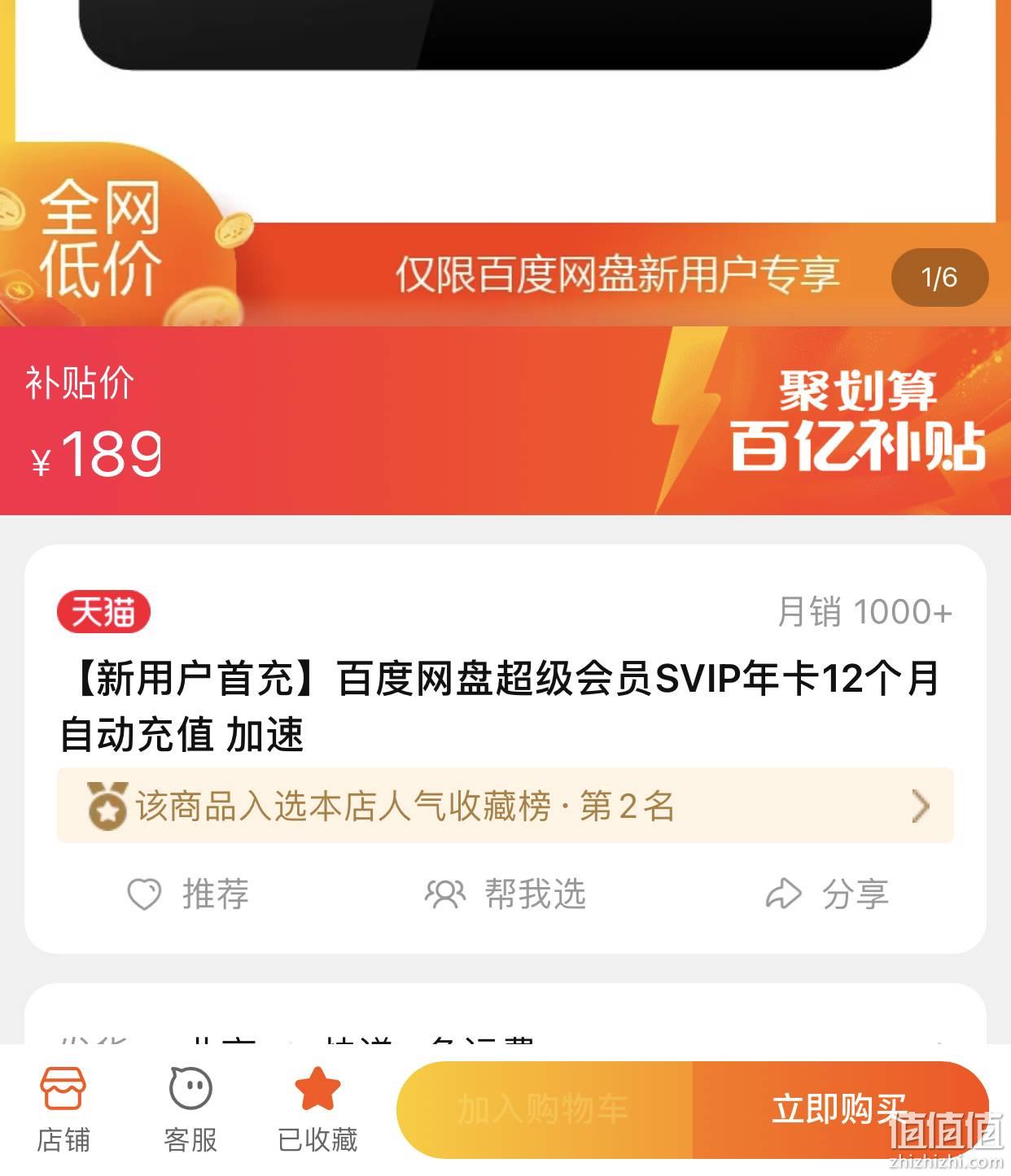The width and height of the screenshot is (1011, 1176).
Task: Expand the popularity ranking via right chevron
Action: click(x=921, y=806)
